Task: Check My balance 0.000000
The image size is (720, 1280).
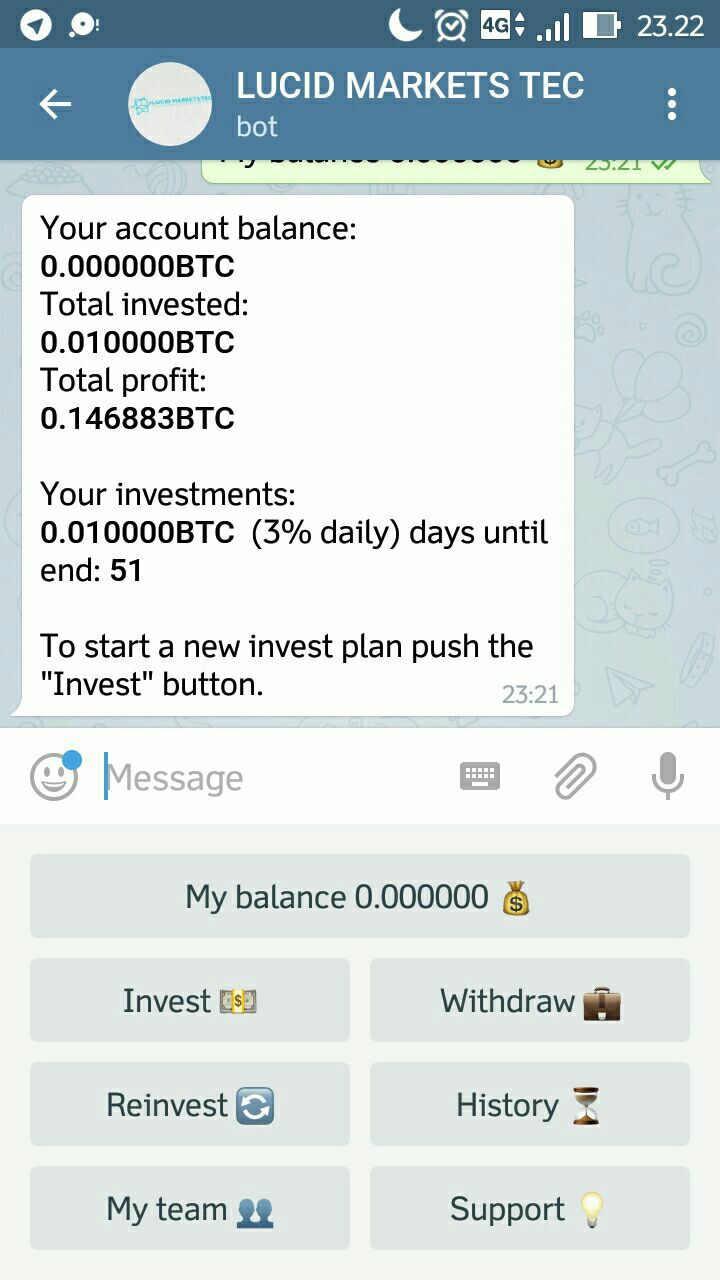Action: [360, 896]
